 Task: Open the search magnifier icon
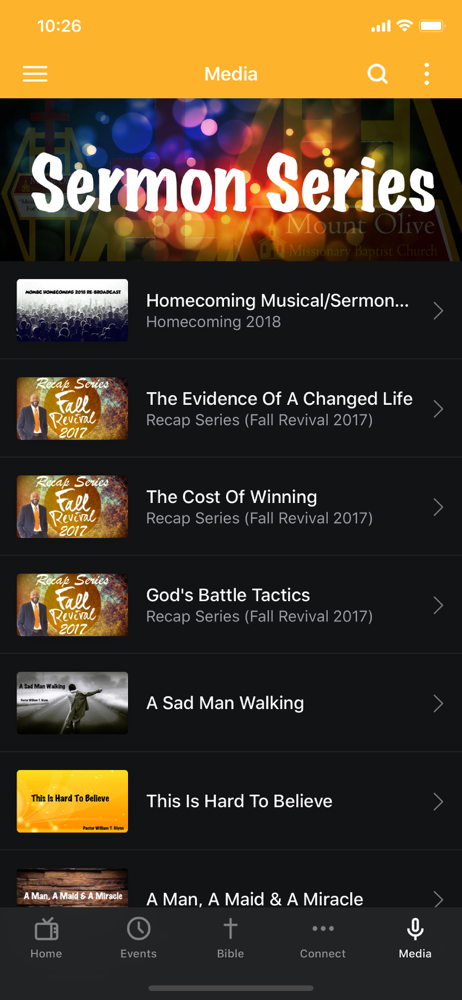click(x=377, y=74)
